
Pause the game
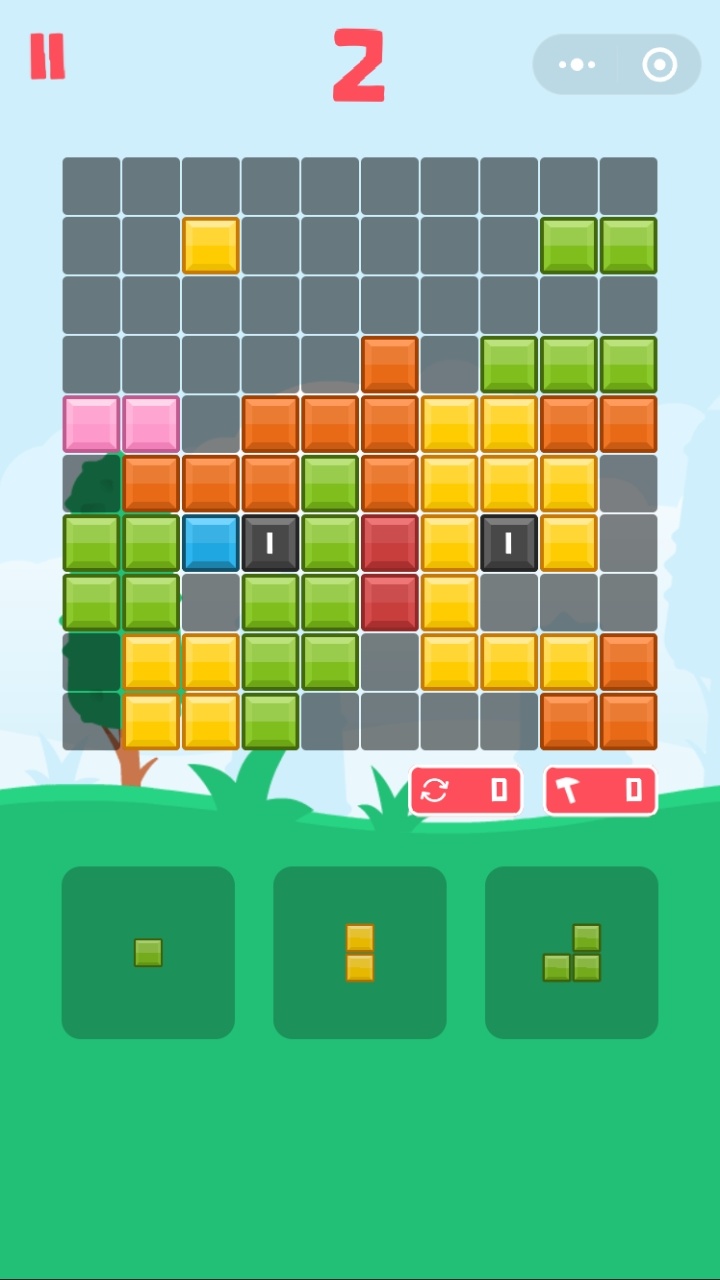(47, 56)
